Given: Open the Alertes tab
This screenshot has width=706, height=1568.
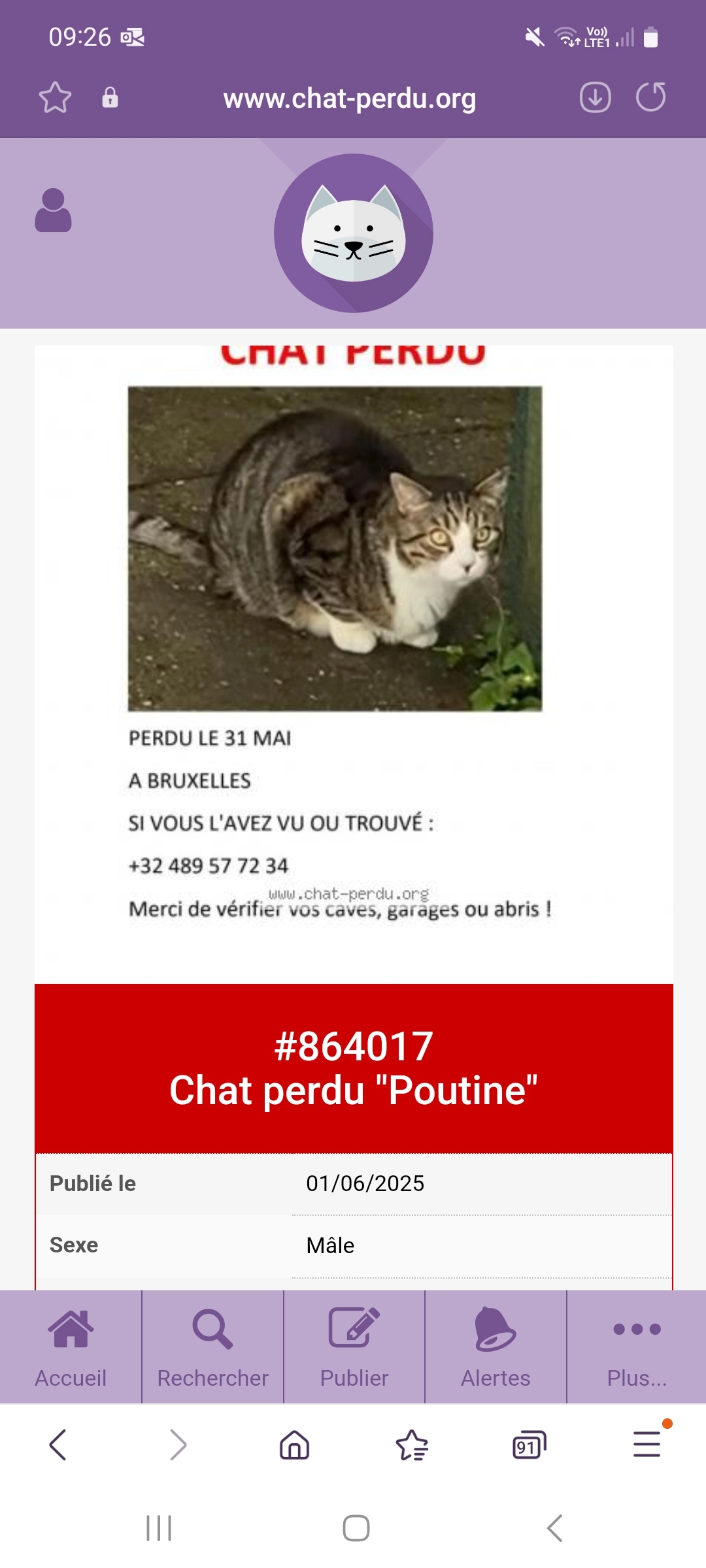Looking at the screenshot, I should pyautogui.click(x=496, y=1347).
